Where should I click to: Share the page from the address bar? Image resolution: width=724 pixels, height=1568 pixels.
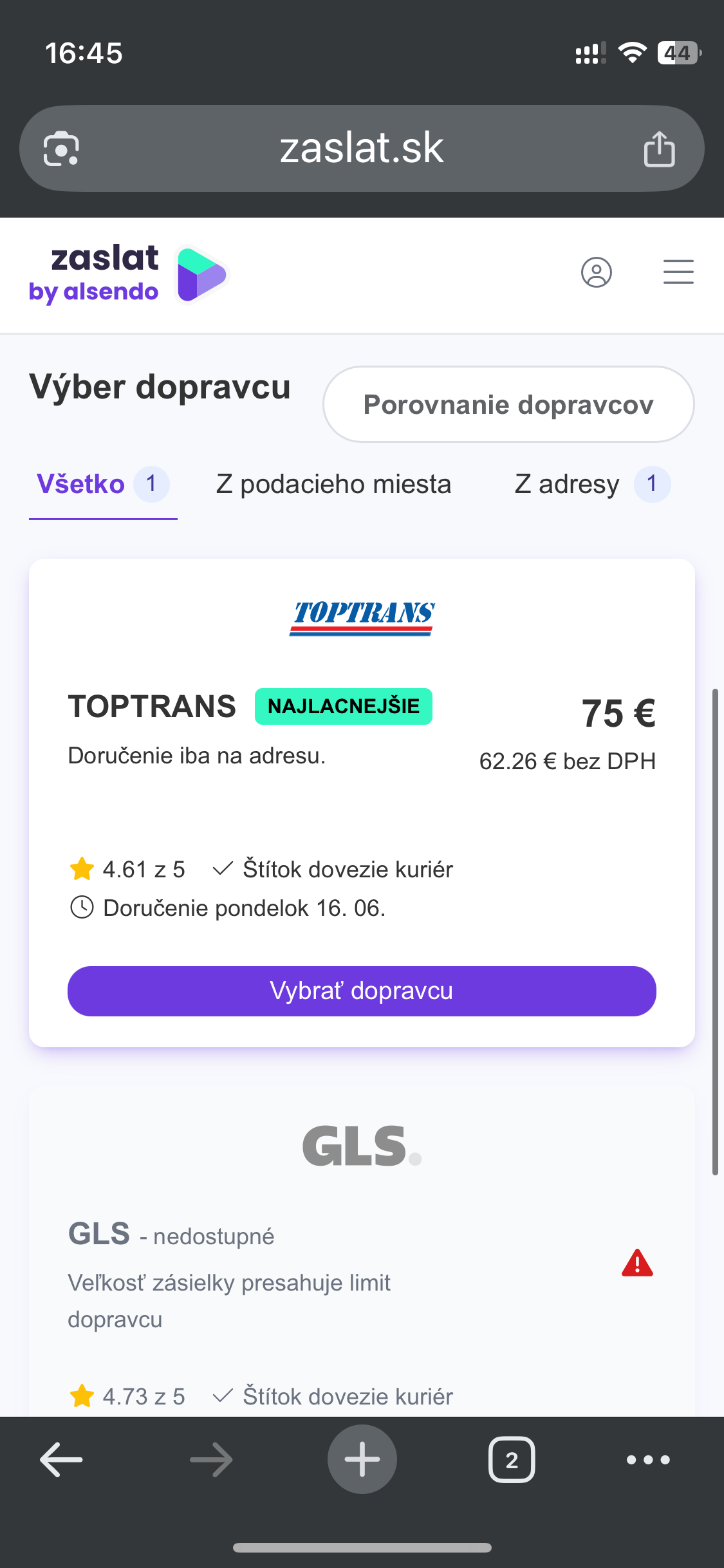(659, 149)
